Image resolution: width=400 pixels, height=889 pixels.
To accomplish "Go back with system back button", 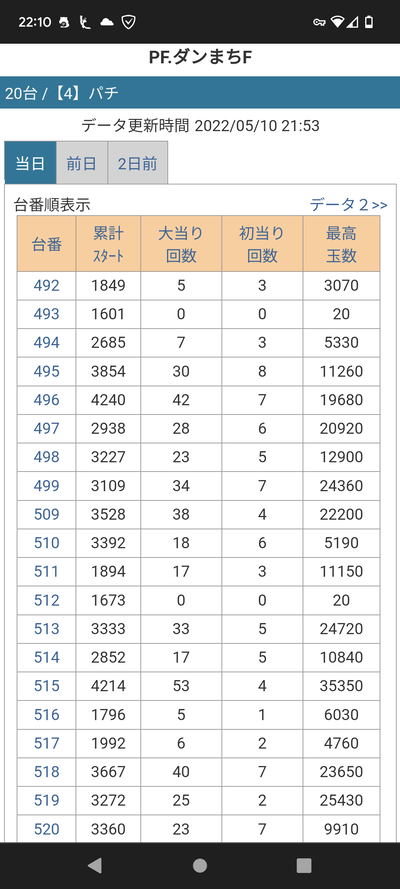I will click(x=95, y=865).
